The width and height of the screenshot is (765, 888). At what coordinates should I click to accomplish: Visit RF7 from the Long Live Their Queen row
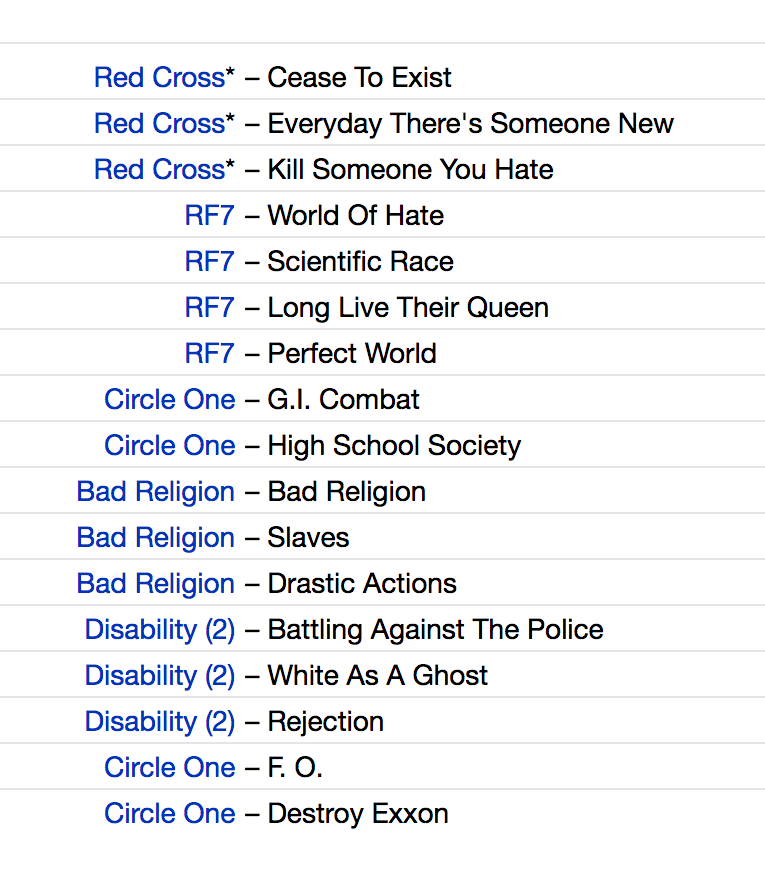click(x=209, y=307)
